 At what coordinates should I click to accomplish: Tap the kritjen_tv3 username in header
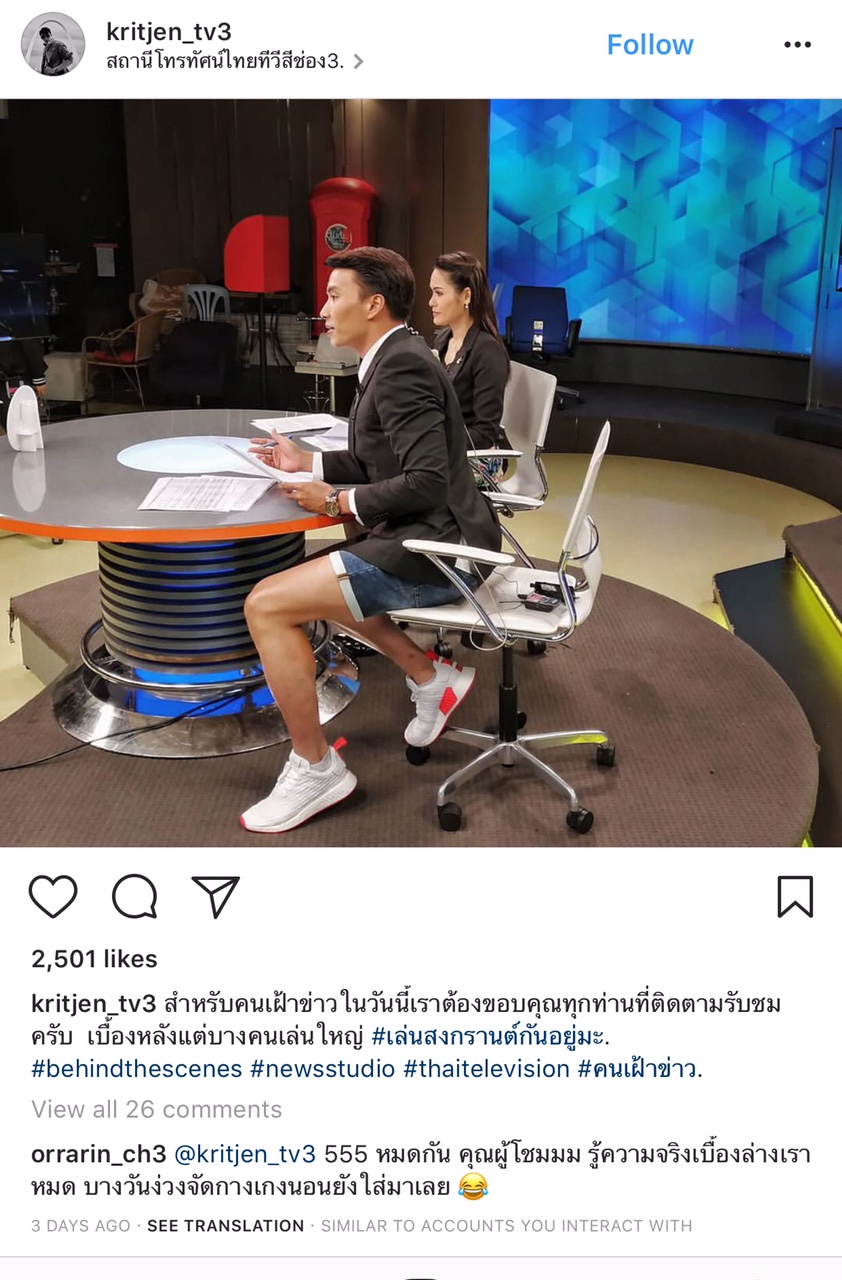pyautogui.click(x=168, y=31)
